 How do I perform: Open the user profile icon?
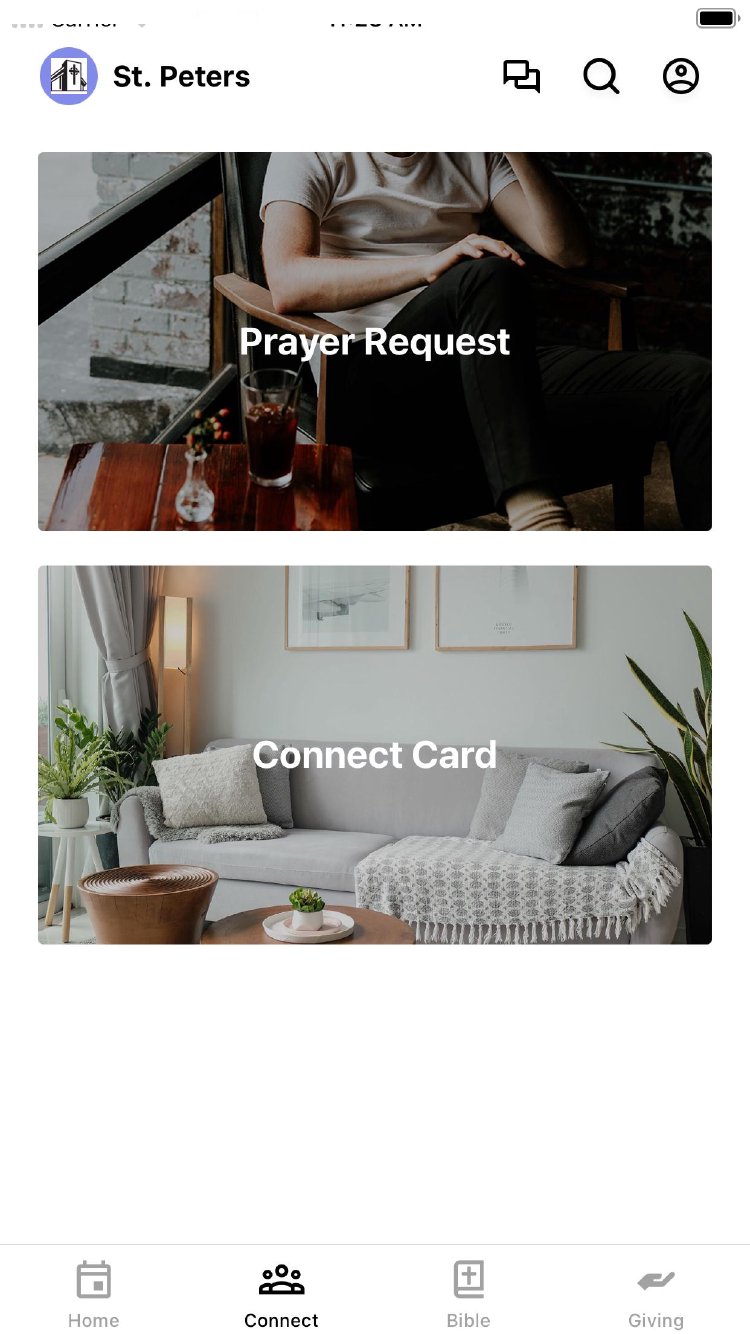point(681,77)
